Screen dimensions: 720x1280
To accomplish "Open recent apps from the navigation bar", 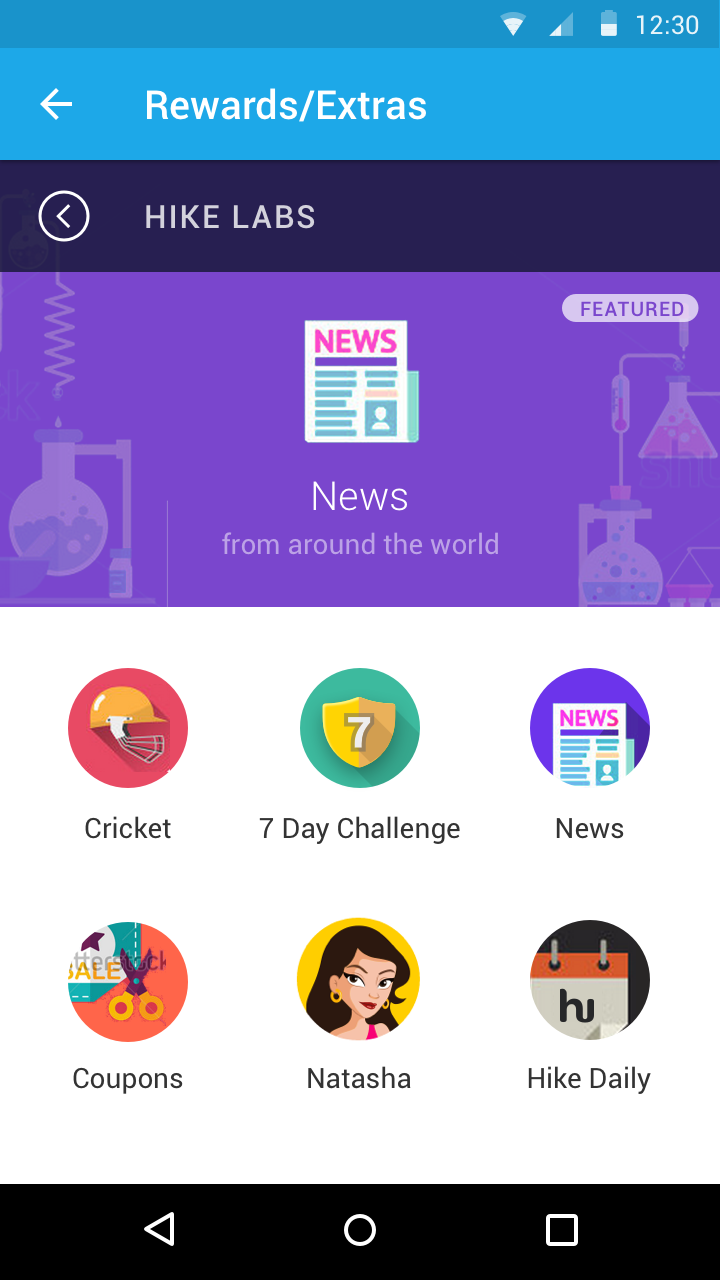I will click(562, 1230).
